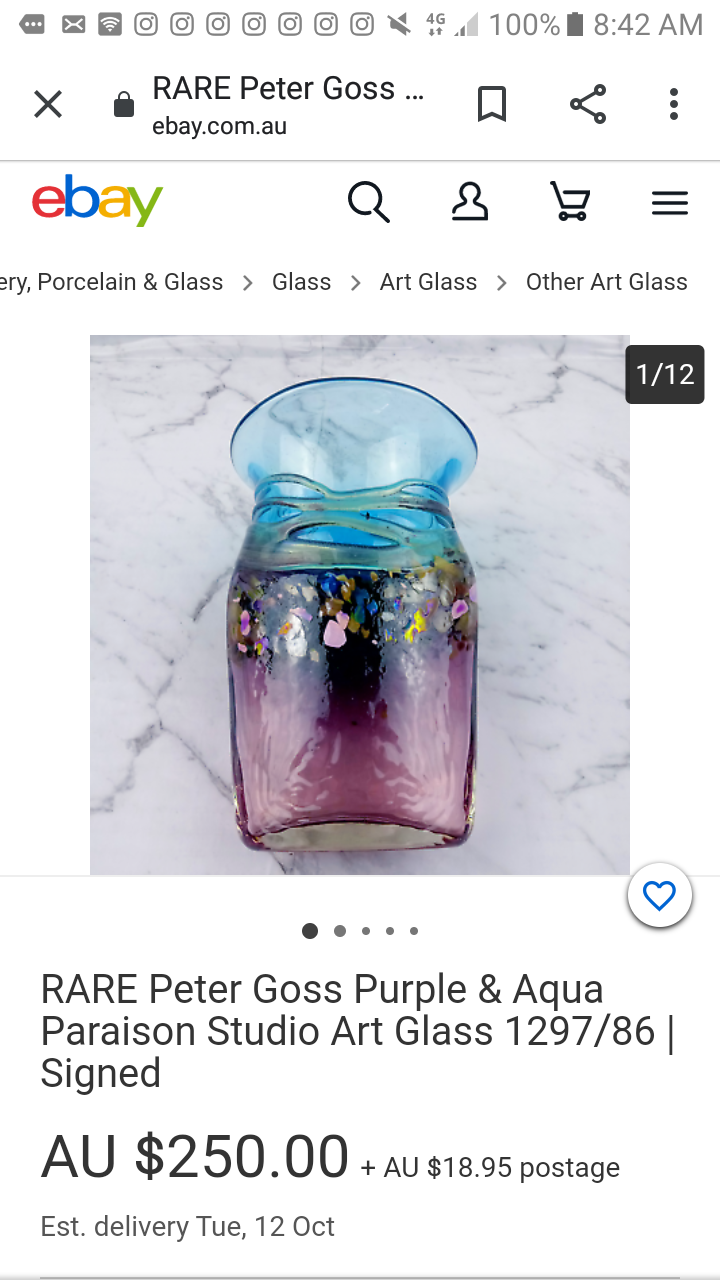This screenshot has height=1280, width=720.
Task: Jump to the second image dot
Action: point(340,931)
